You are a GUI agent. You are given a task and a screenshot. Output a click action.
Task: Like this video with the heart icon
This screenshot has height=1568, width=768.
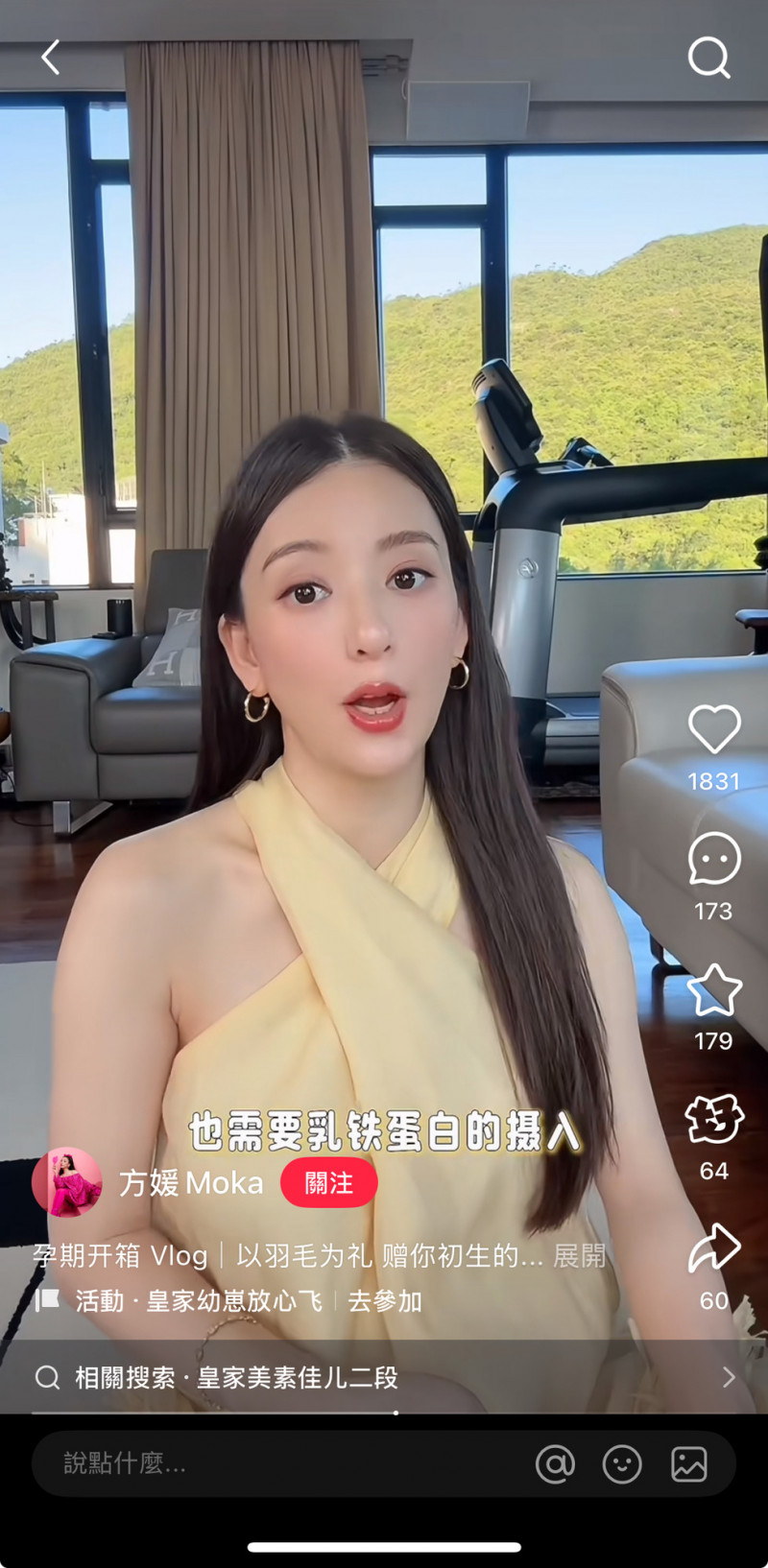[714, 729]
